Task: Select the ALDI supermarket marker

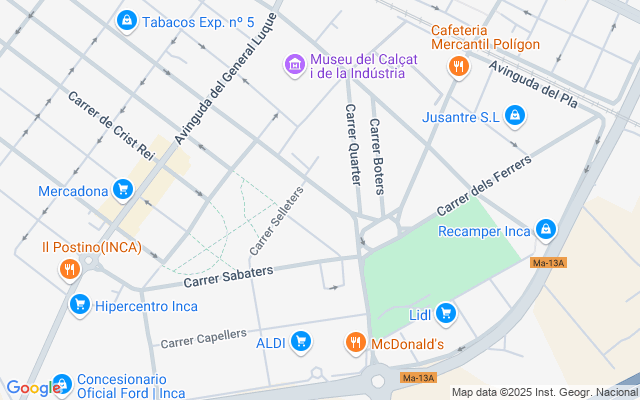Action: 301,343
